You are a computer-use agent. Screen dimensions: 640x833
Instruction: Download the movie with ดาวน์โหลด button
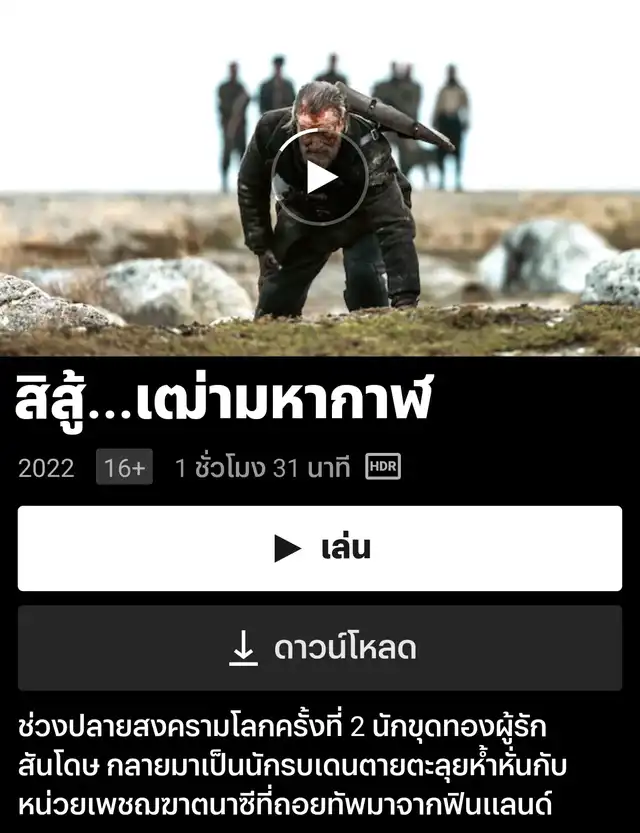(x=320, y=648)
